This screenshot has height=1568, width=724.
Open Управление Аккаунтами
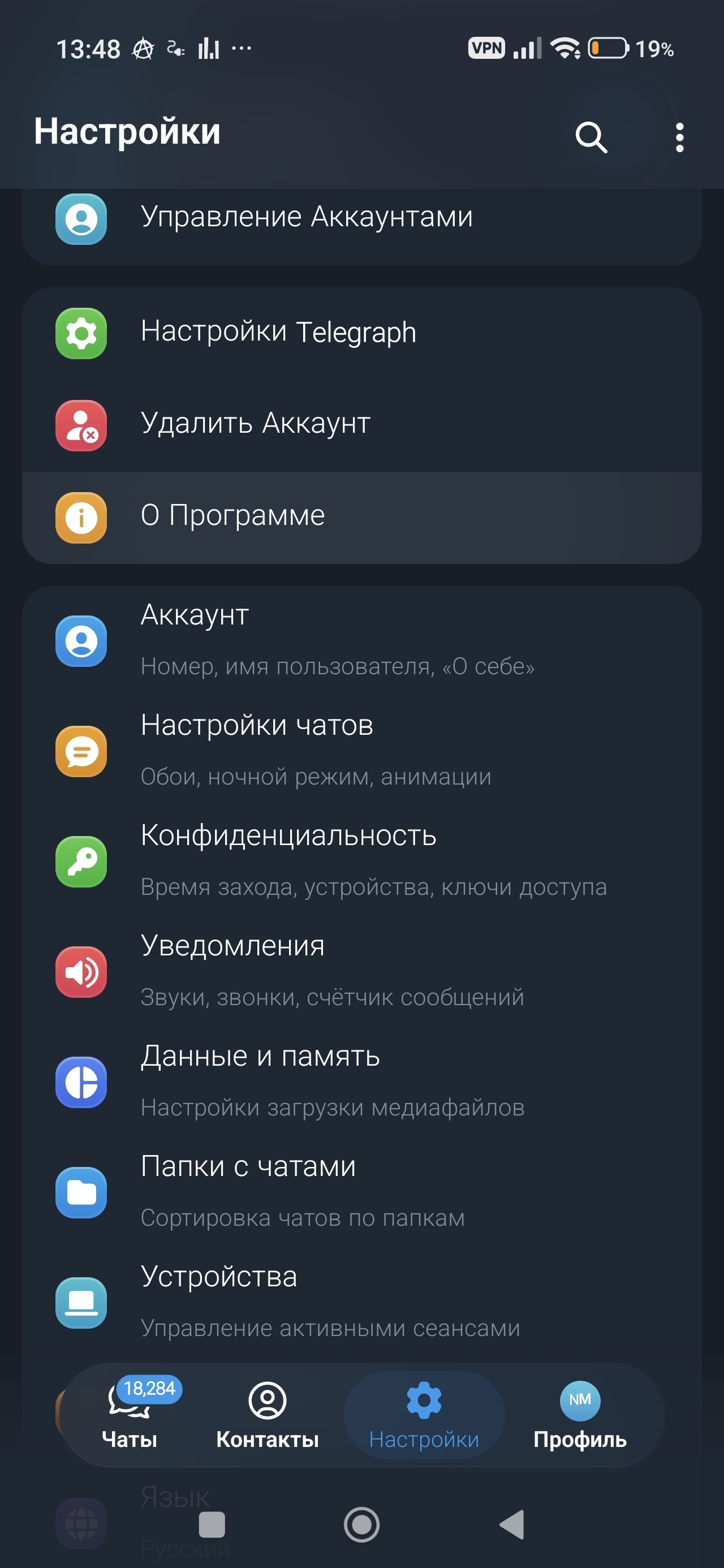pos(361,218)
